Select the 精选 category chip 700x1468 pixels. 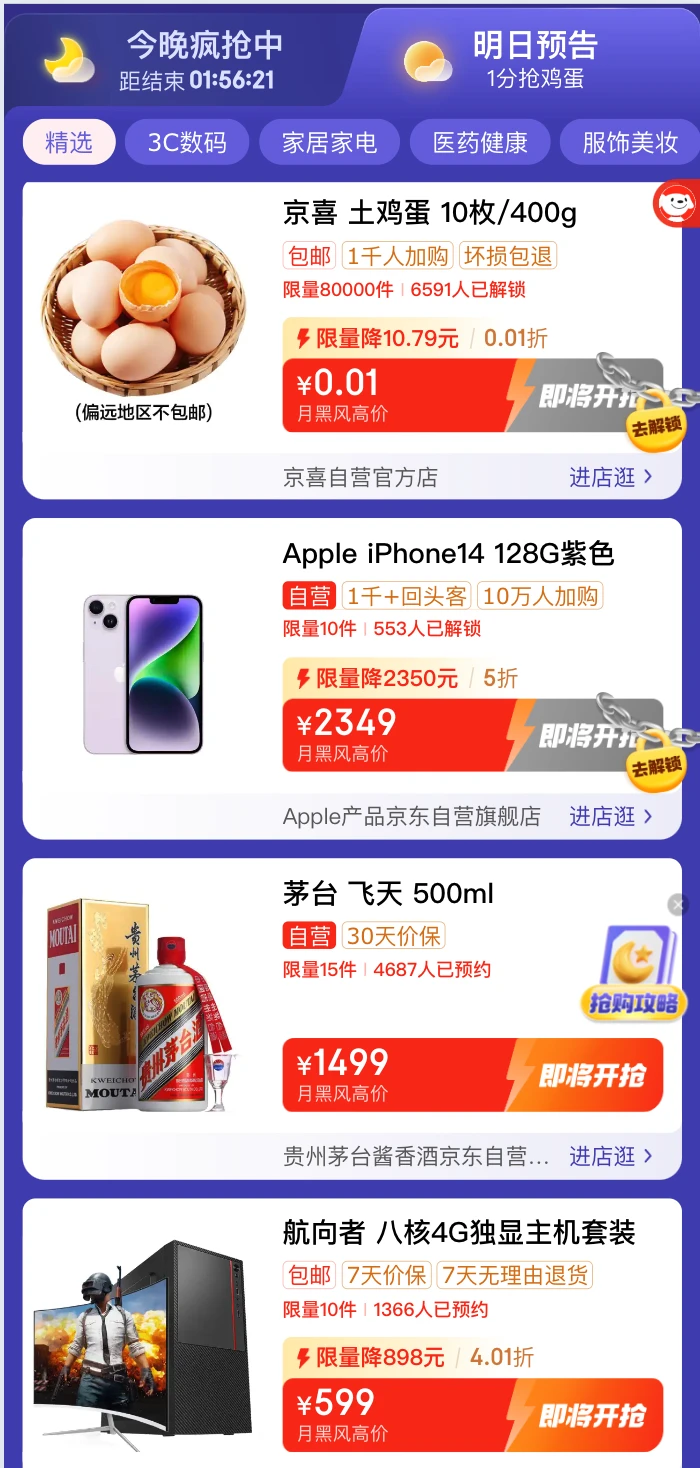(x=69, y=143)
